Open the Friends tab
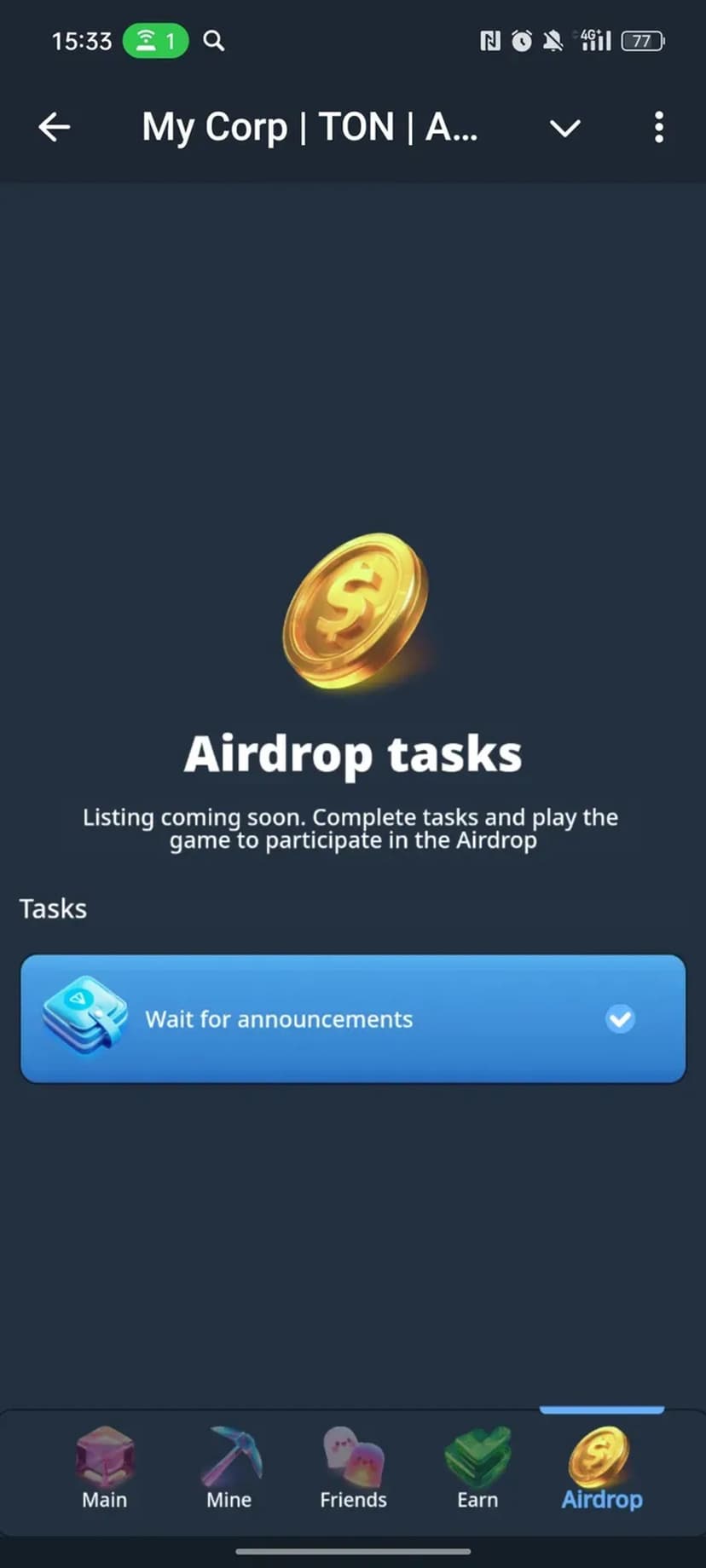This screenshot has height=1568, width=706. [353, 1469]
